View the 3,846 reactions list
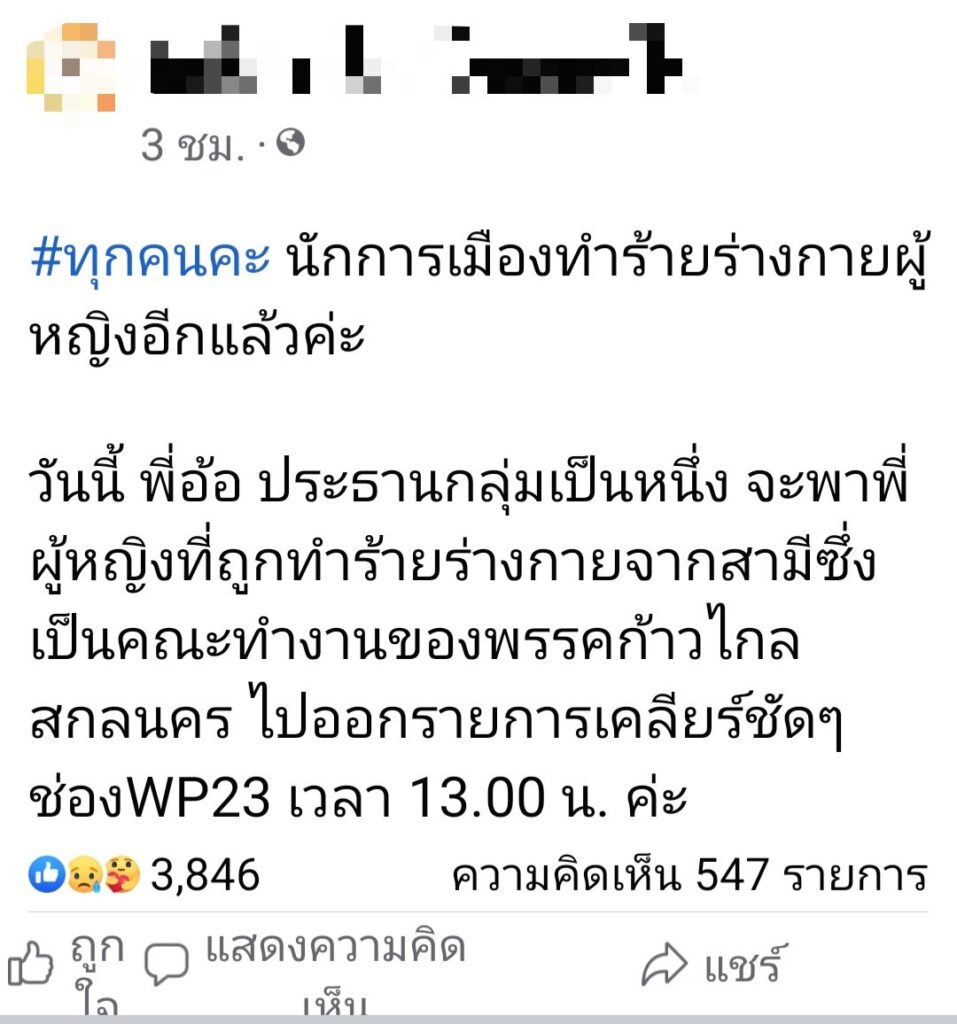 point(146,876)
